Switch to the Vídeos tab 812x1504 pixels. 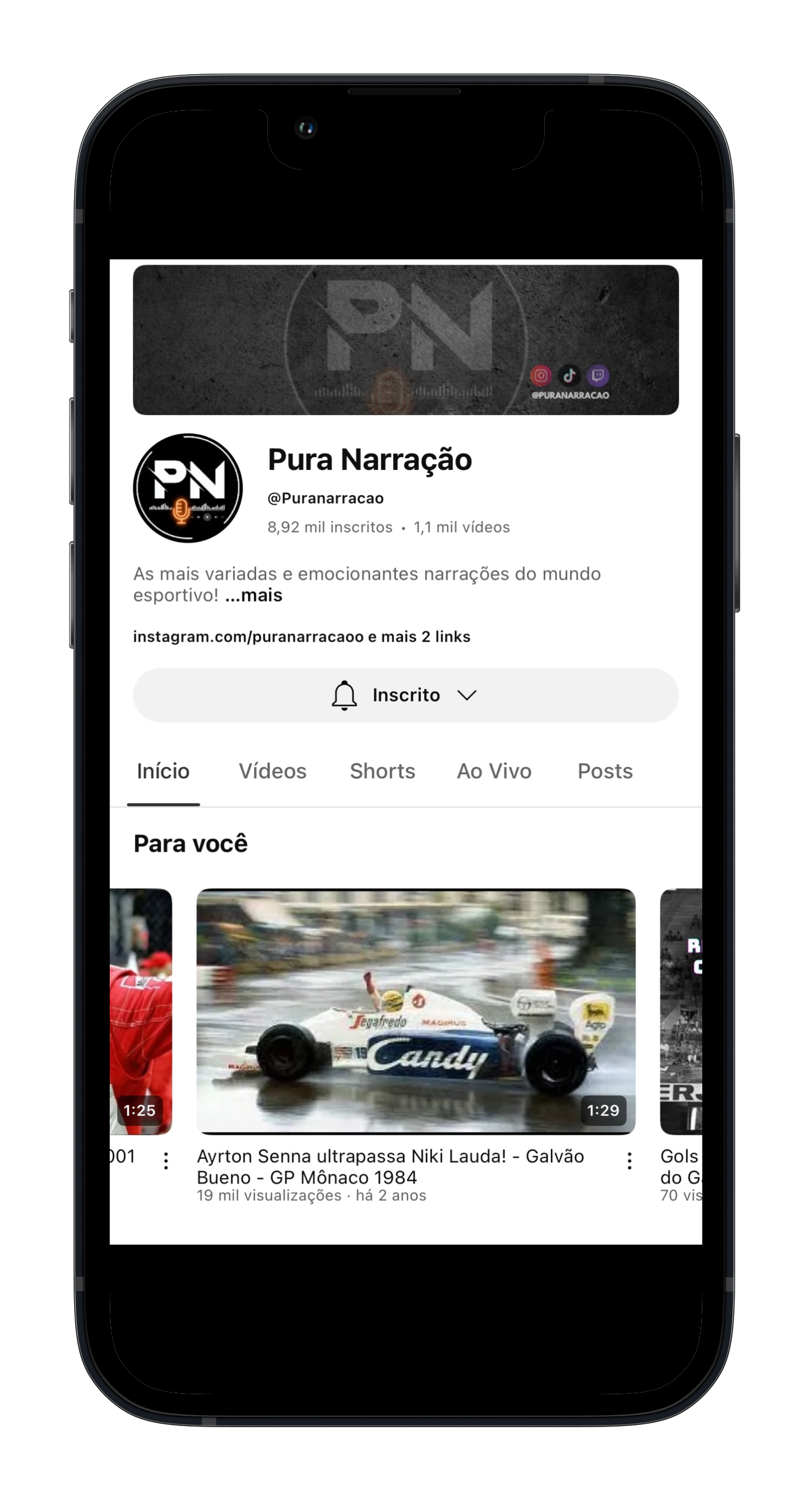[x=272, y=771]
